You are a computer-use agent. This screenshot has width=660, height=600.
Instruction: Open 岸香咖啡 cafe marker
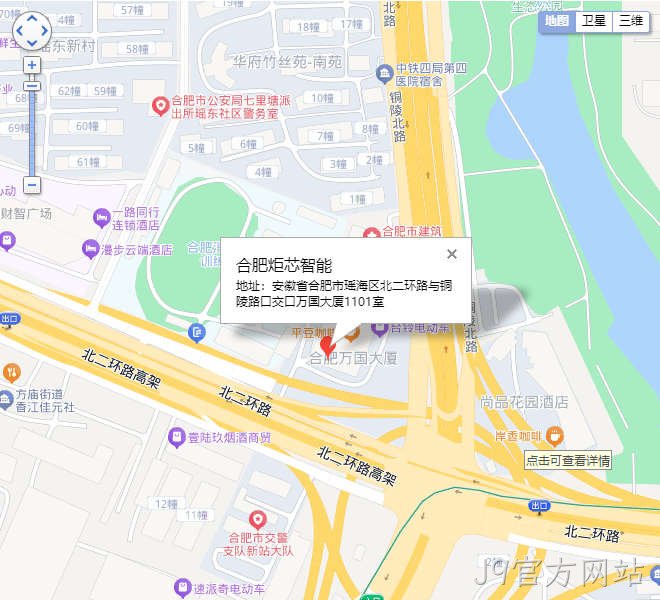pyautogui.click(x=555, y=436)
